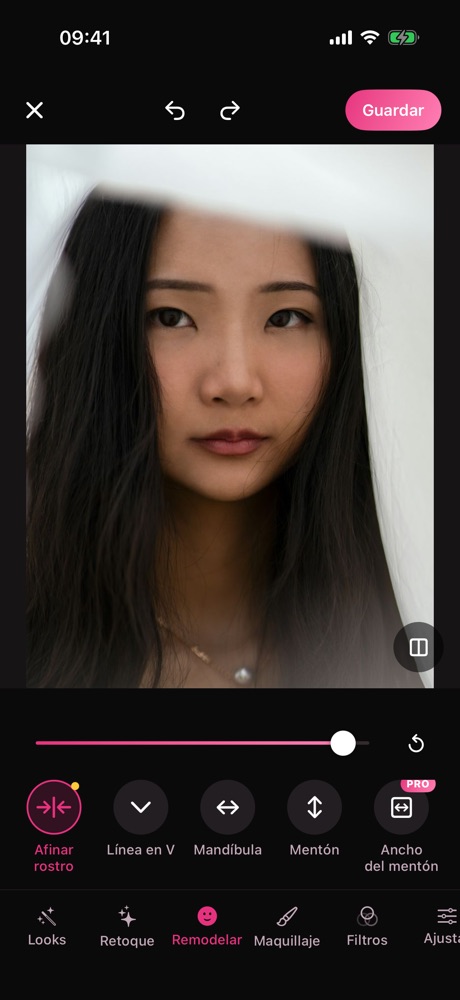Redo the last edit
The height and width of the screenshot is (1000, 460).
click(230, 110)
